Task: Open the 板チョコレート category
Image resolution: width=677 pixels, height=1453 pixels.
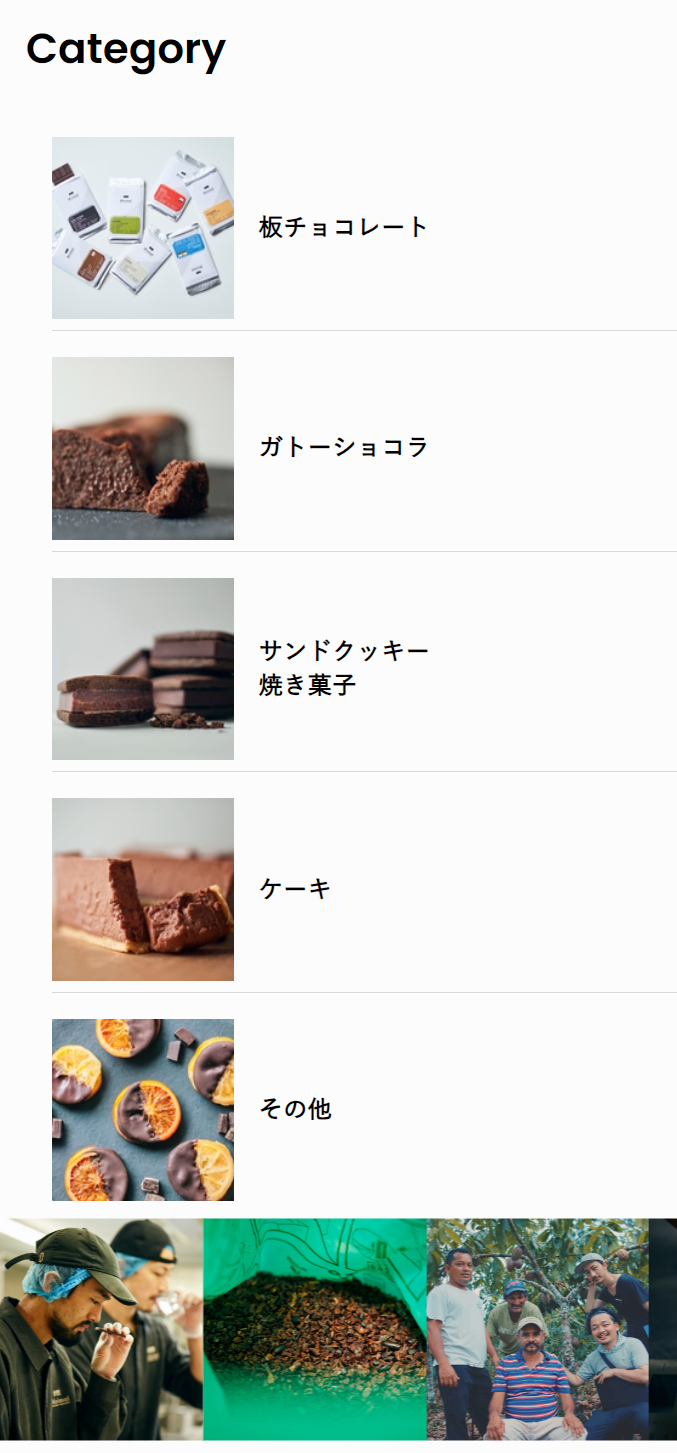Action: (343, 227)
